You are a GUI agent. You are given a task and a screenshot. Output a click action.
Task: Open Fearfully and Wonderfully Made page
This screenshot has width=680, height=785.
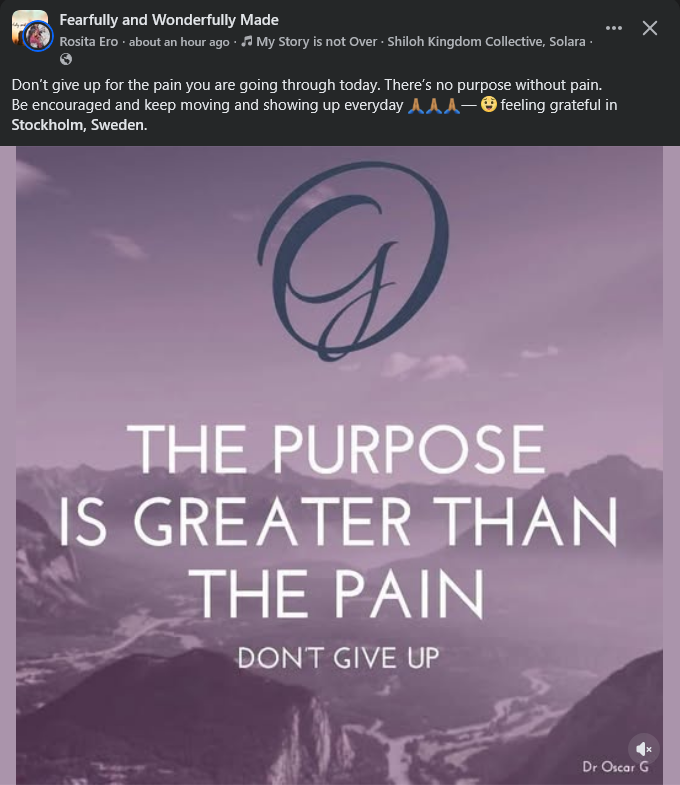169,20
